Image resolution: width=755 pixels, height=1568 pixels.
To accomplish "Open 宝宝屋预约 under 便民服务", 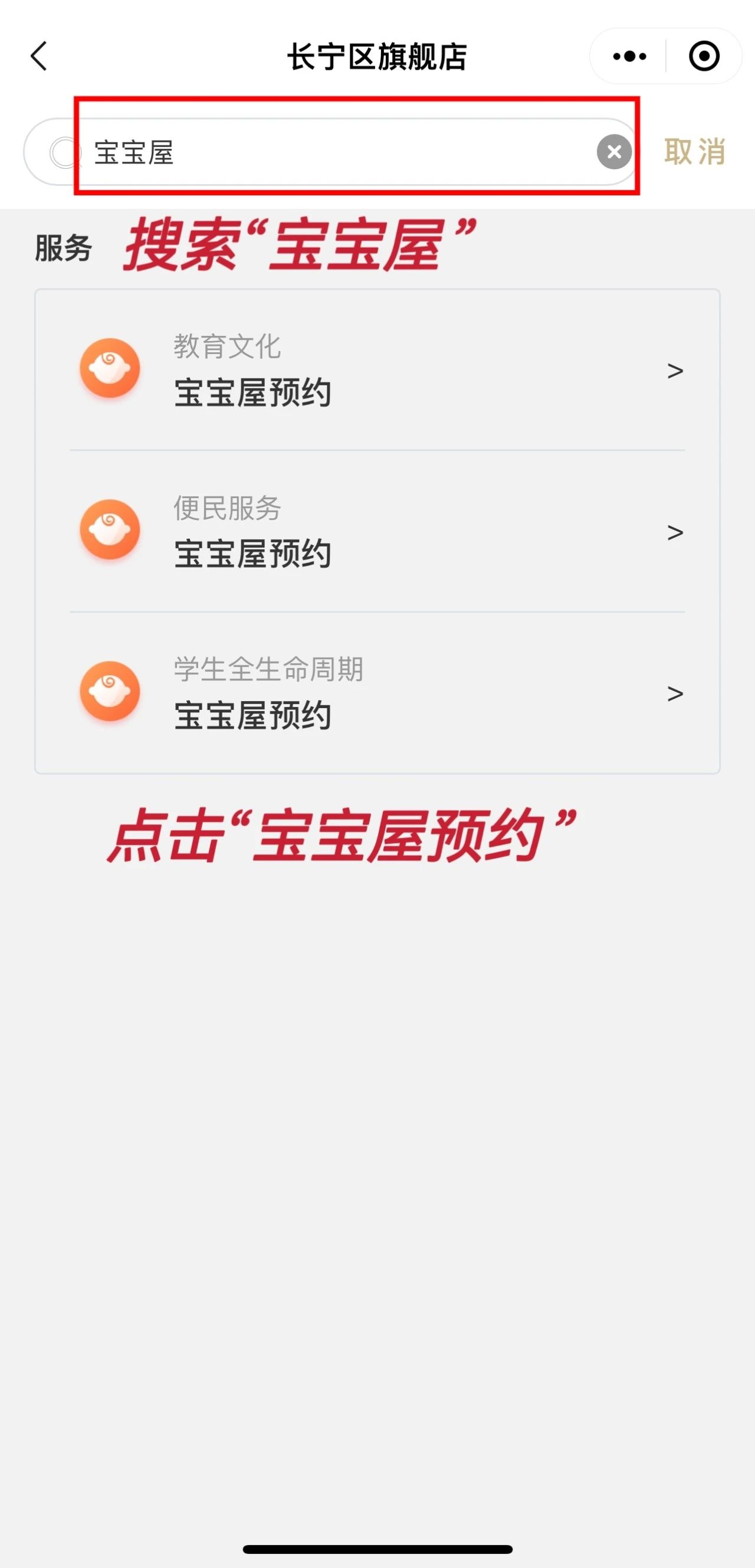I will [377, 531].
